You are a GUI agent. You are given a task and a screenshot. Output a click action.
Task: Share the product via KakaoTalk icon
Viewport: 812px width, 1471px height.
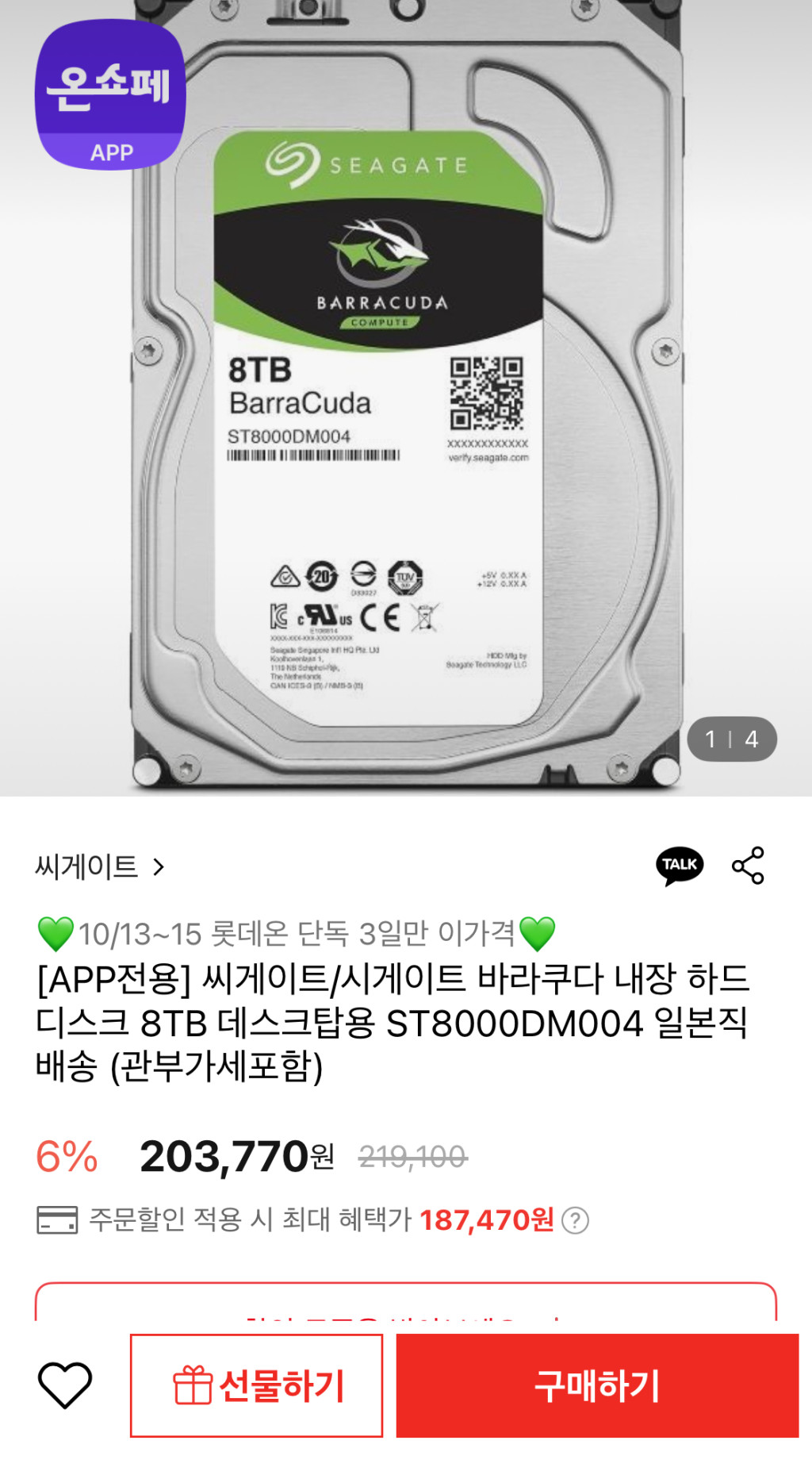[x=680, y=866]
